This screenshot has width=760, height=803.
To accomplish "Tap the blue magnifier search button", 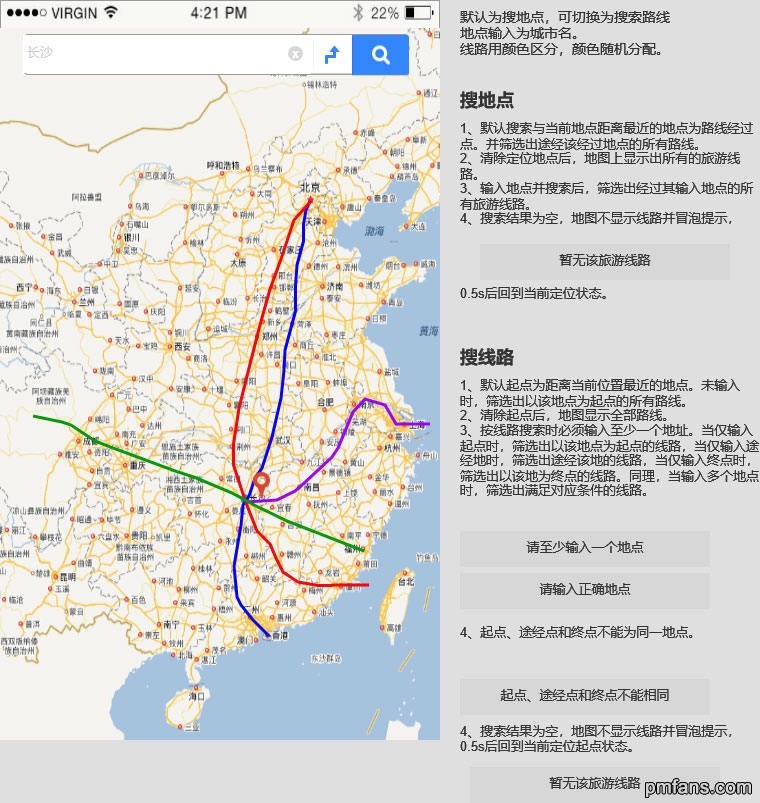I will pos(381,54).
